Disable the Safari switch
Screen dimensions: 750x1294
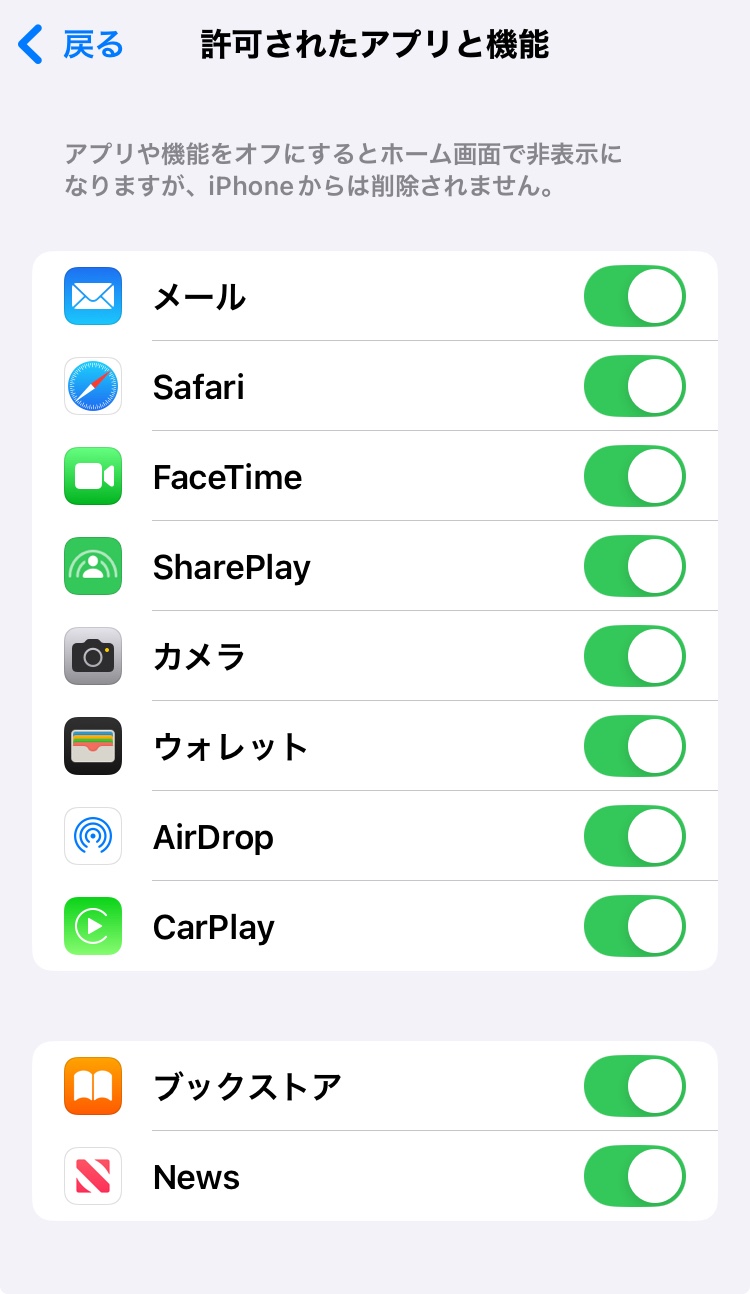634,386
